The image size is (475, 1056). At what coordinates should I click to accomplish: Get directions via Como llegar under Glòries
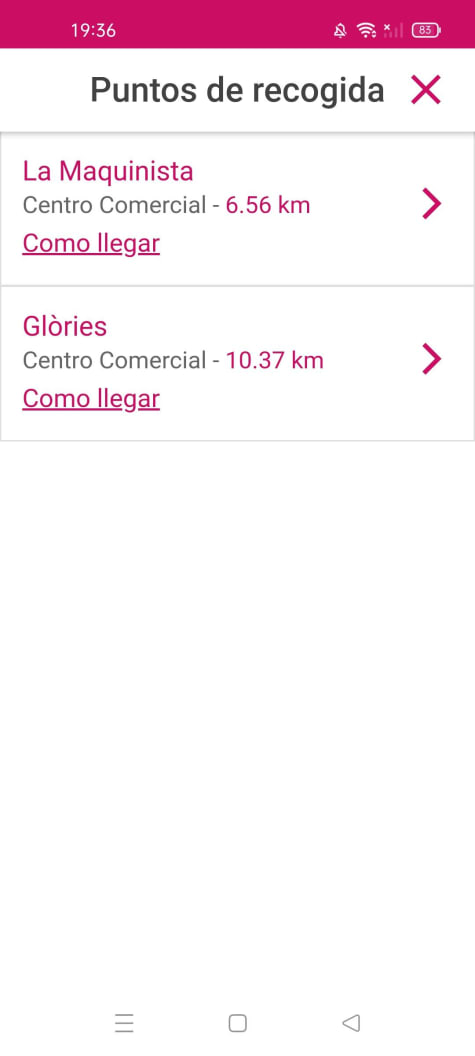pos(91,398)
